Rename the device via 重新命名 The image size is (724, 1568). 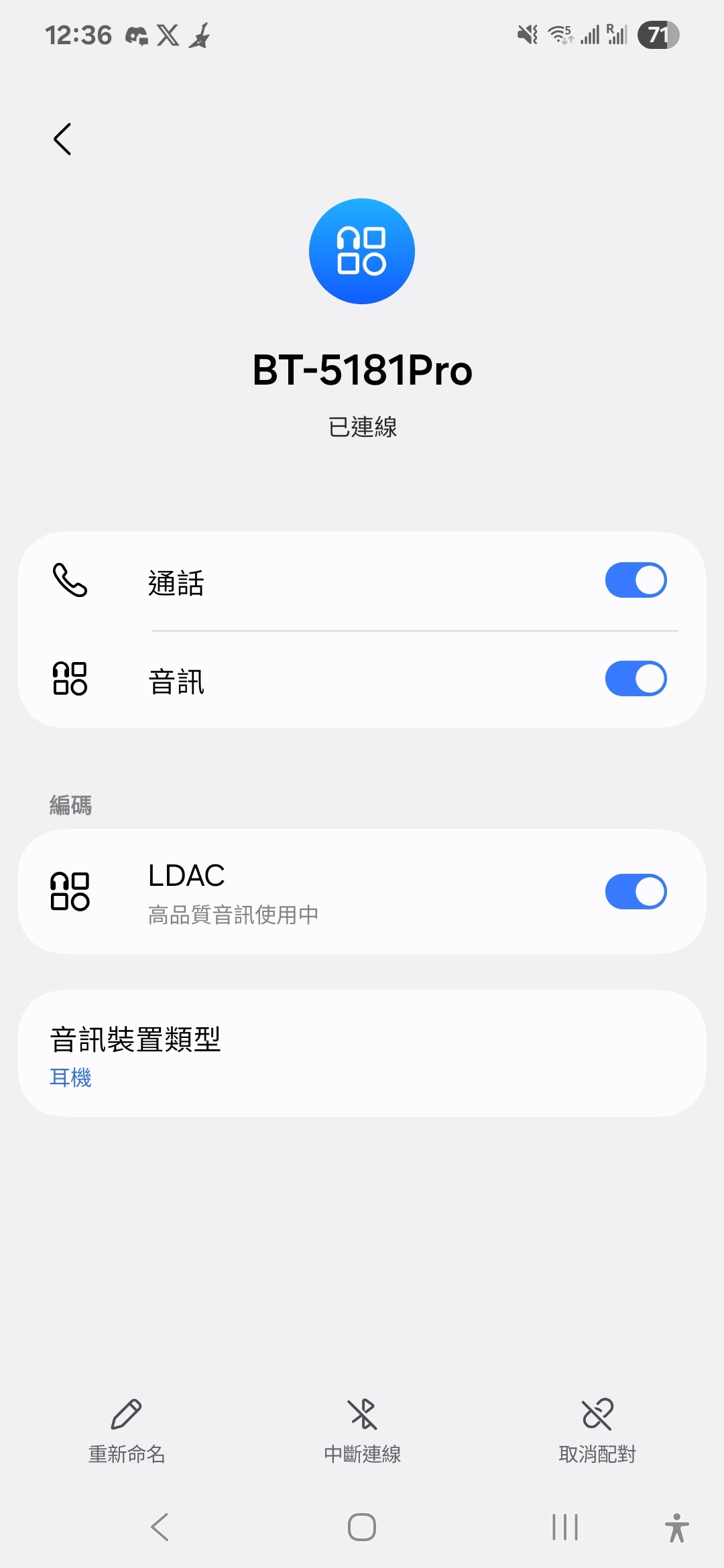pos(127,1431)
